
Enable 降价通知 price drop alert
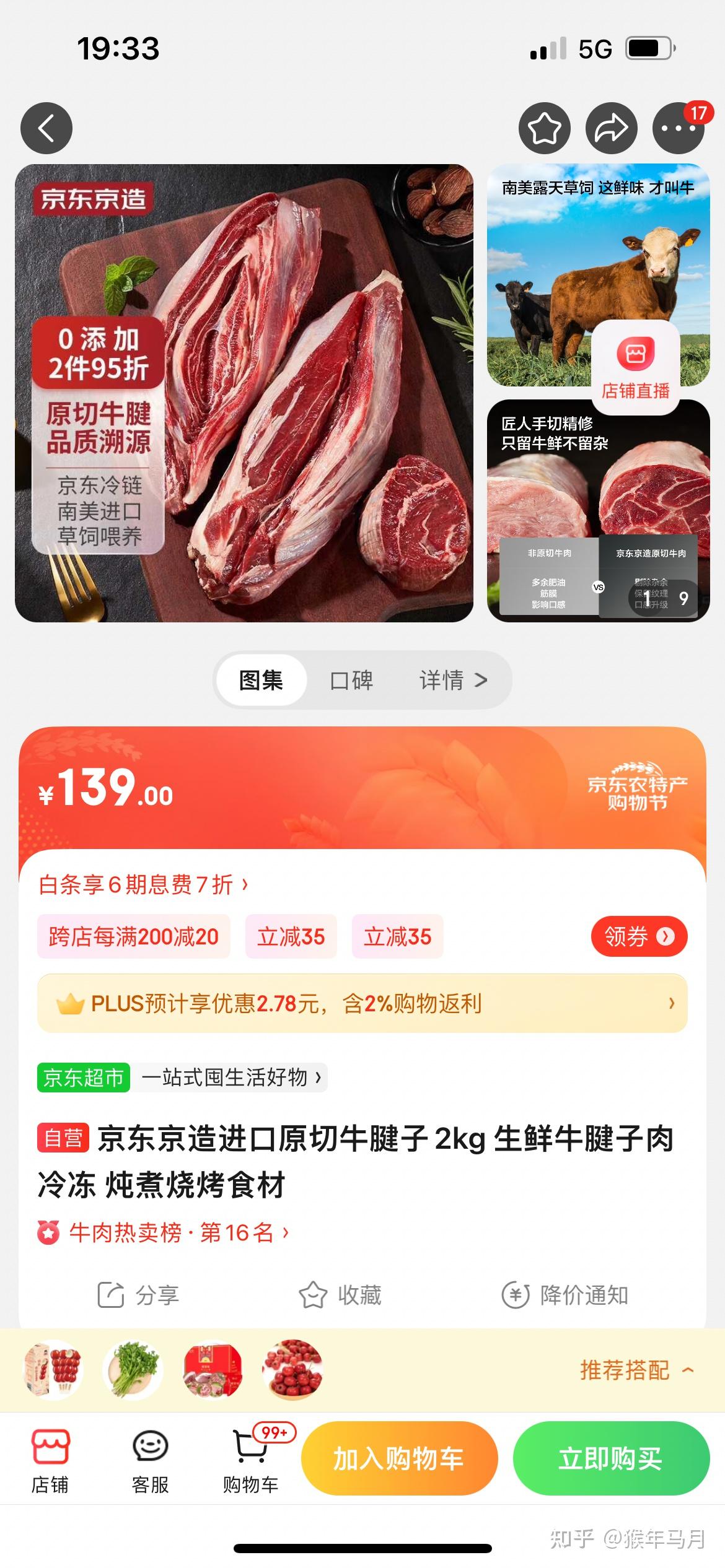(x=565, y=1295)
